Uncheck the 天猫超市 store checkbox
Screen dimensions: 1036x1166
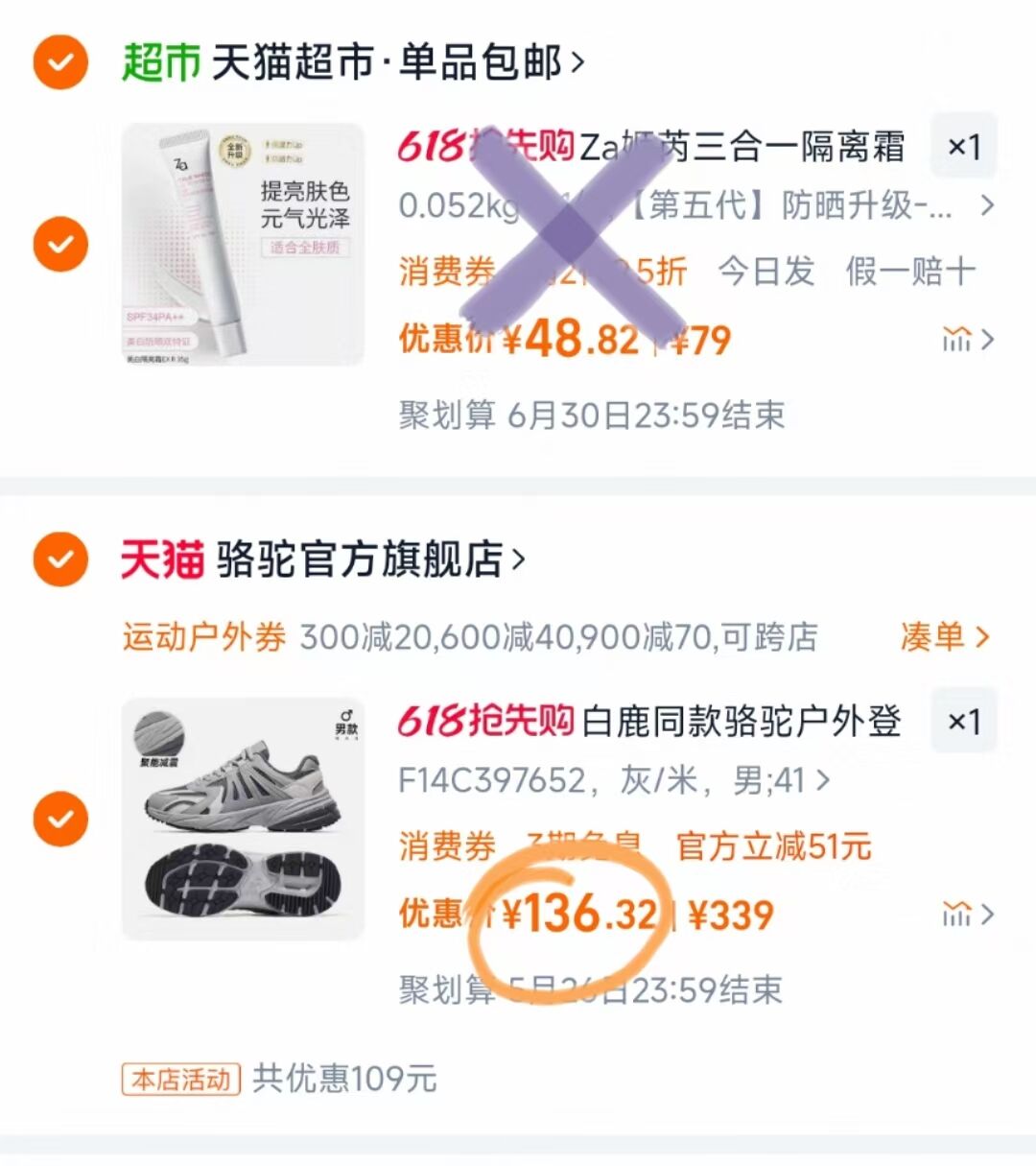(60, 63)
